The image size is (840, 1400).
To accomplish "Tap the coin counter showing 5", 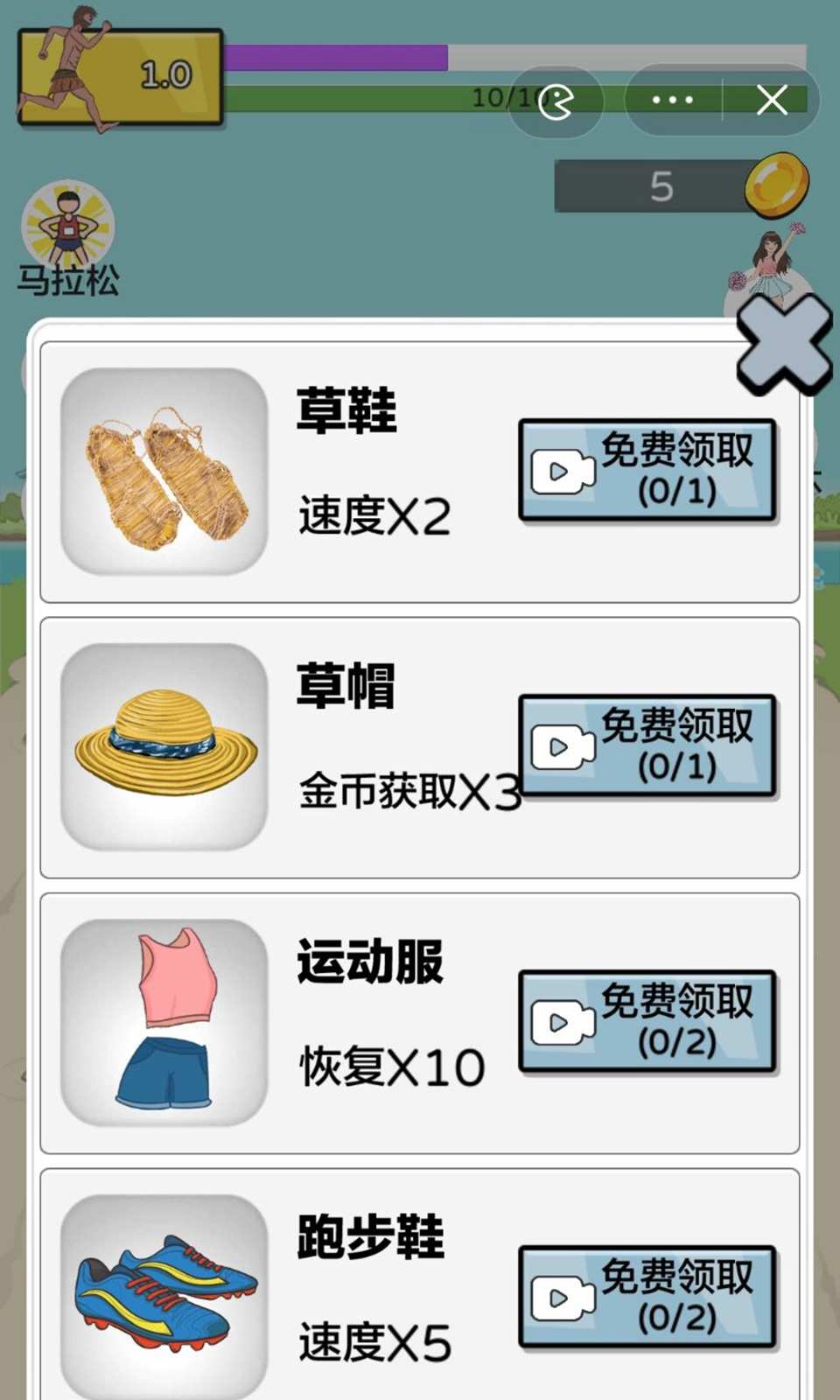I will click(x=662, y=185).
